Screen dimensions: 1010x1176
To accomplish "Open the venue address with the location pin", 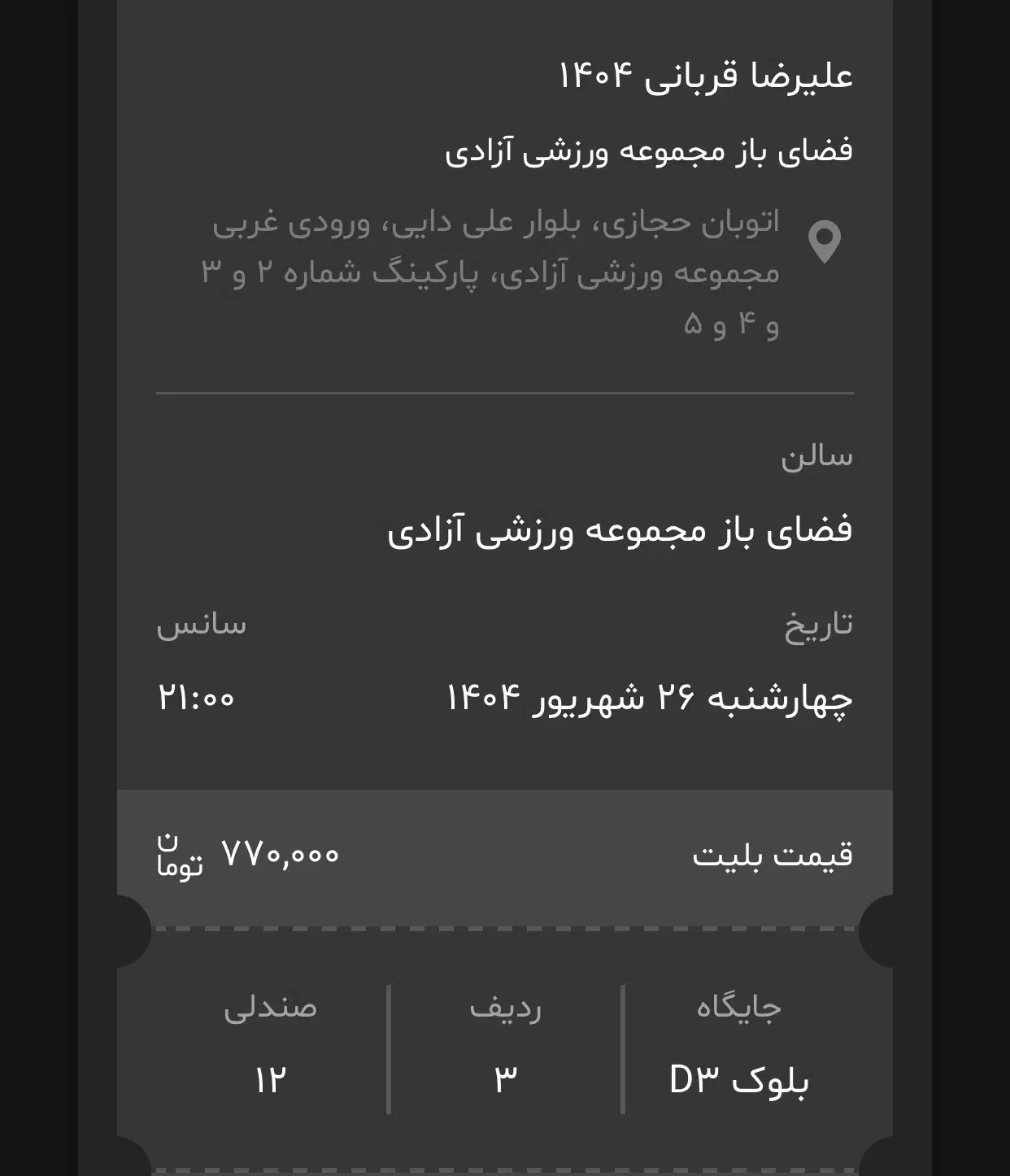I will pos(824,242).
